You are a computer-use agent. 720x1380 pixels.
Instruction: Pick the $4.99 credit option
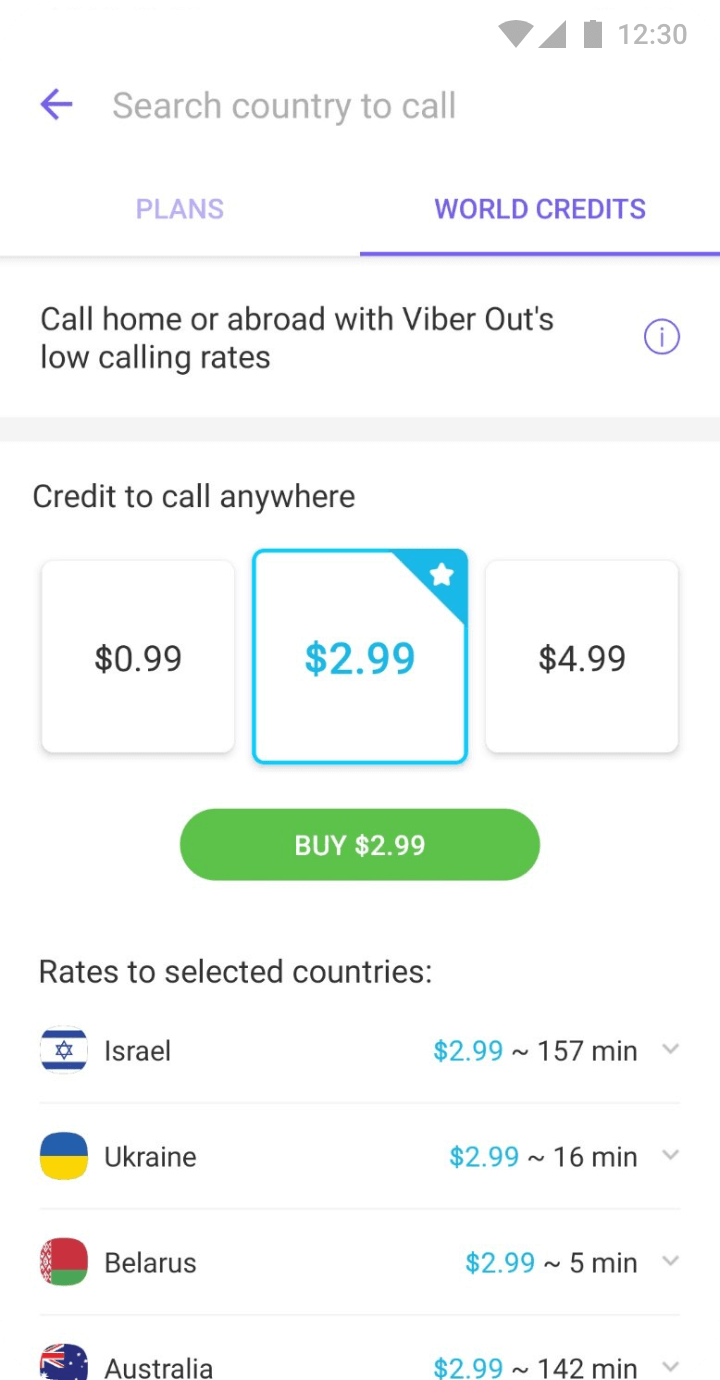(x=582, y=658)
